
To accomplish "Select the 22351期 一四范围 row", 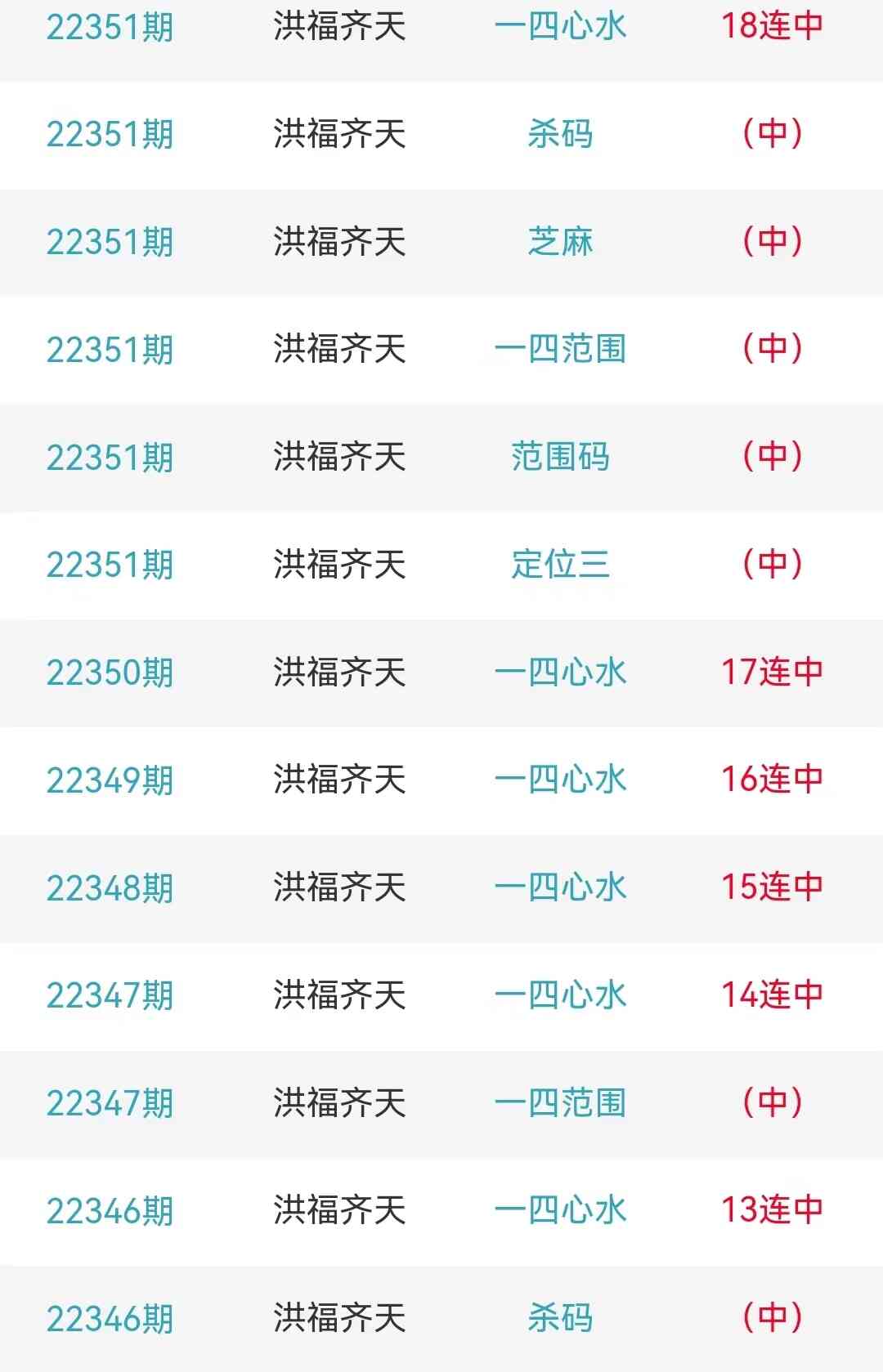I will coord(560,350).
